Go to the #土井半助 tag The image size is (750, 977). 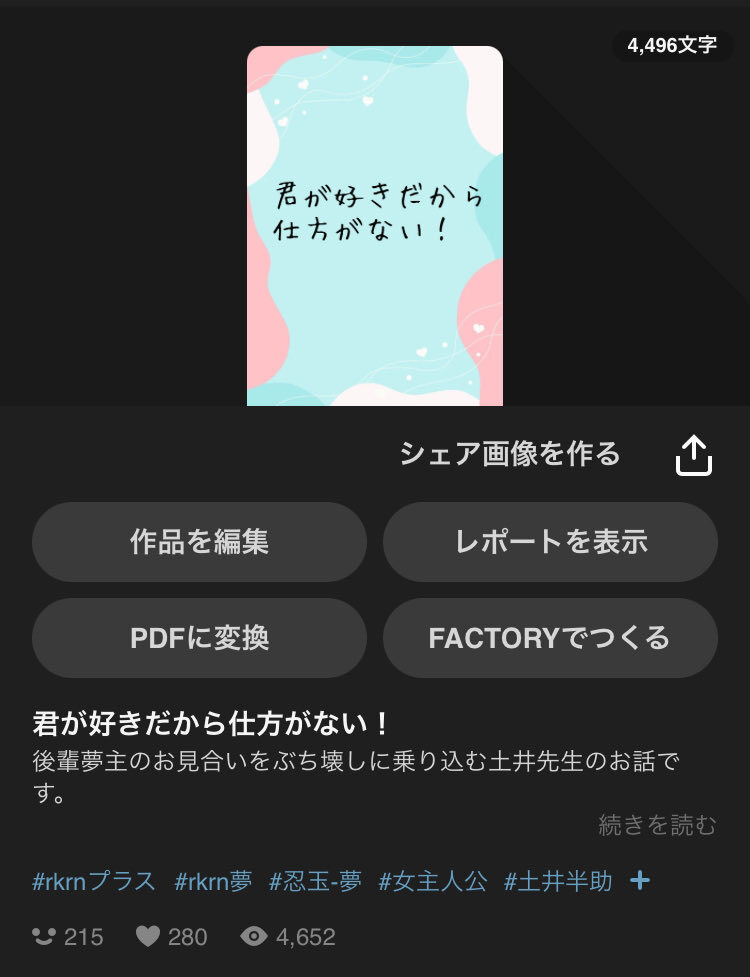[x=558, y=881]
